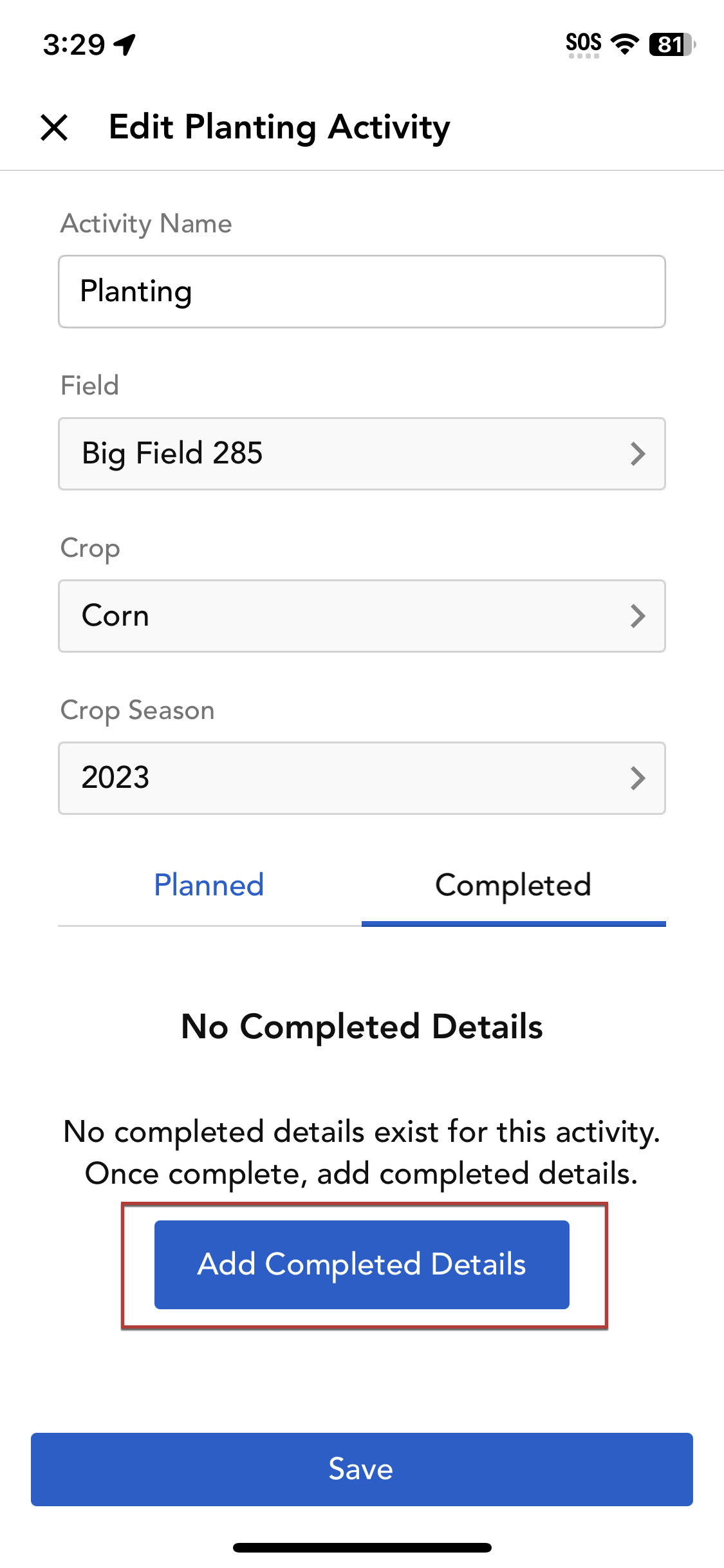Switch to the Planned tab
The image size is (724, 1568).
pyautogui.click(x=209, y=886)
